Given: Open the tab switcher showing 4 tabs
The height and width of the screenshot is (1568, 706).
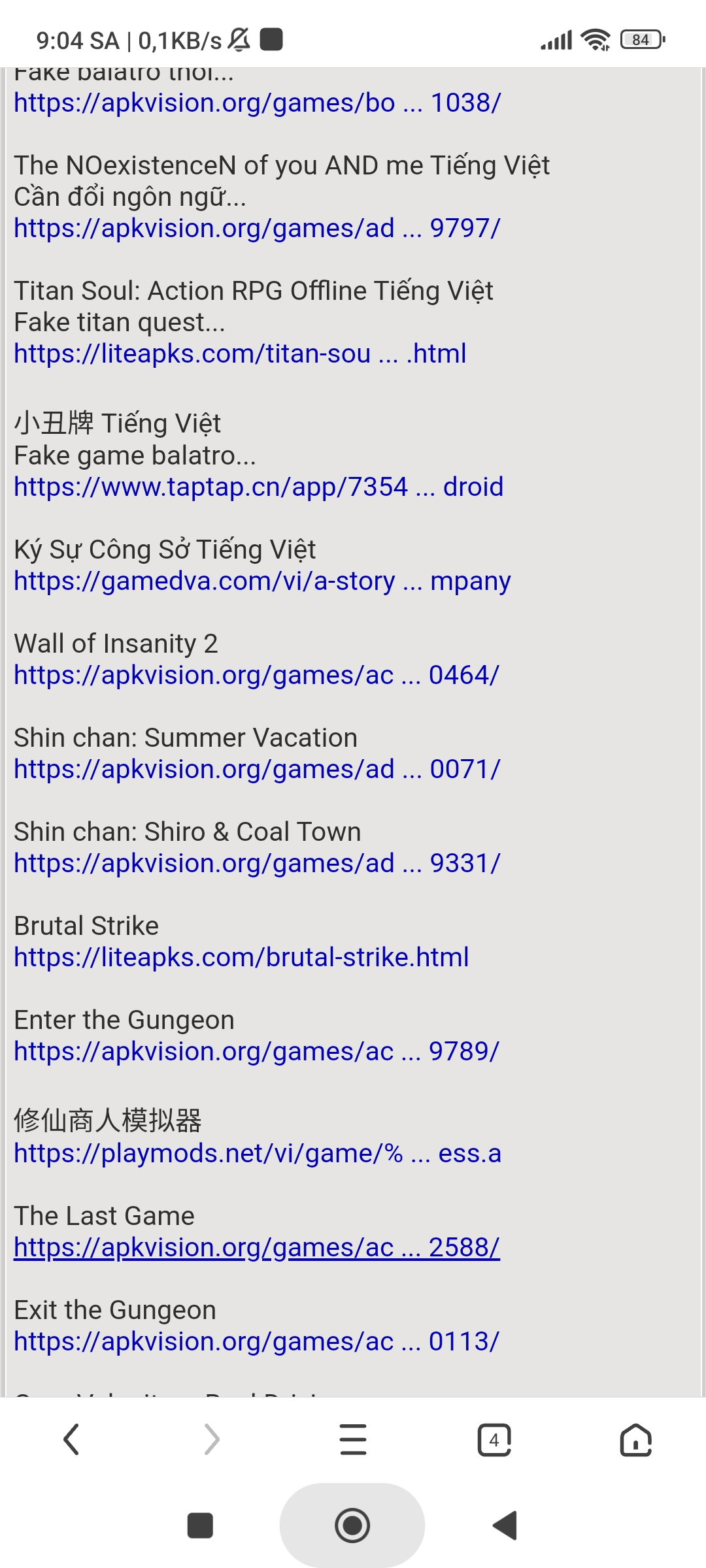Looking at the screenshot, I should (x=493, y=1437).
